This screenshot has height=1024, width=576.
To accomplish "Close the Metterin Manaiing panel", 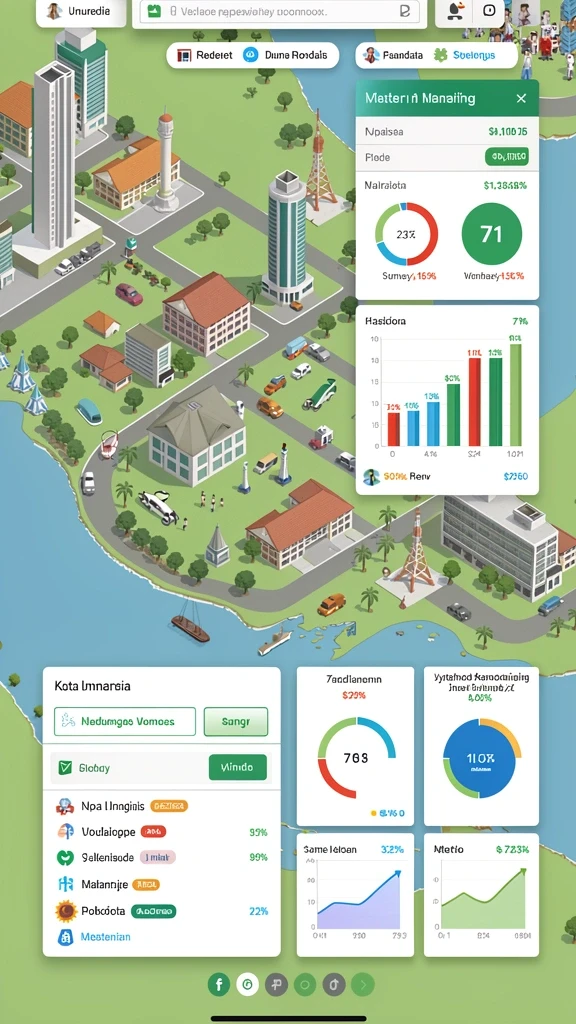I will point(520,99).
